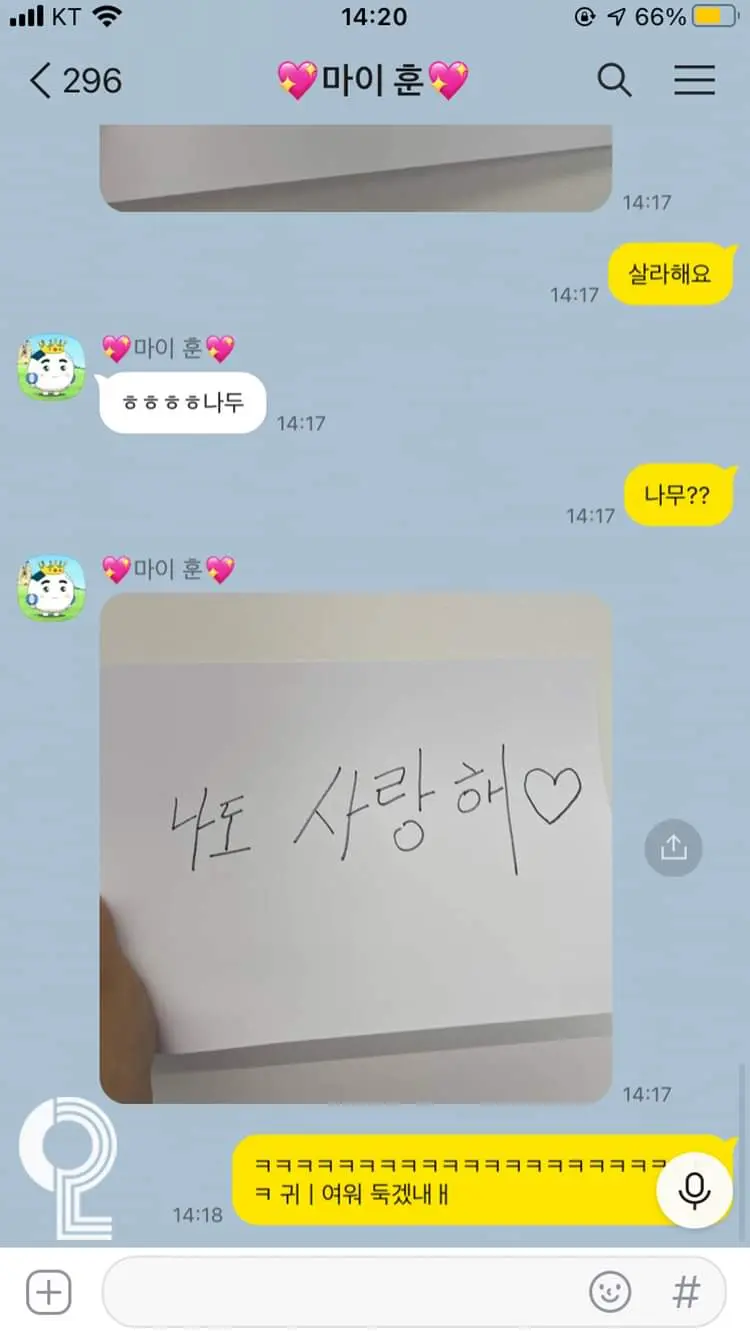This screenshot has height=1334, width=750.
Task: Open the chat room hamburger menu
Action: pyautogui.click(x=694, y=80)
